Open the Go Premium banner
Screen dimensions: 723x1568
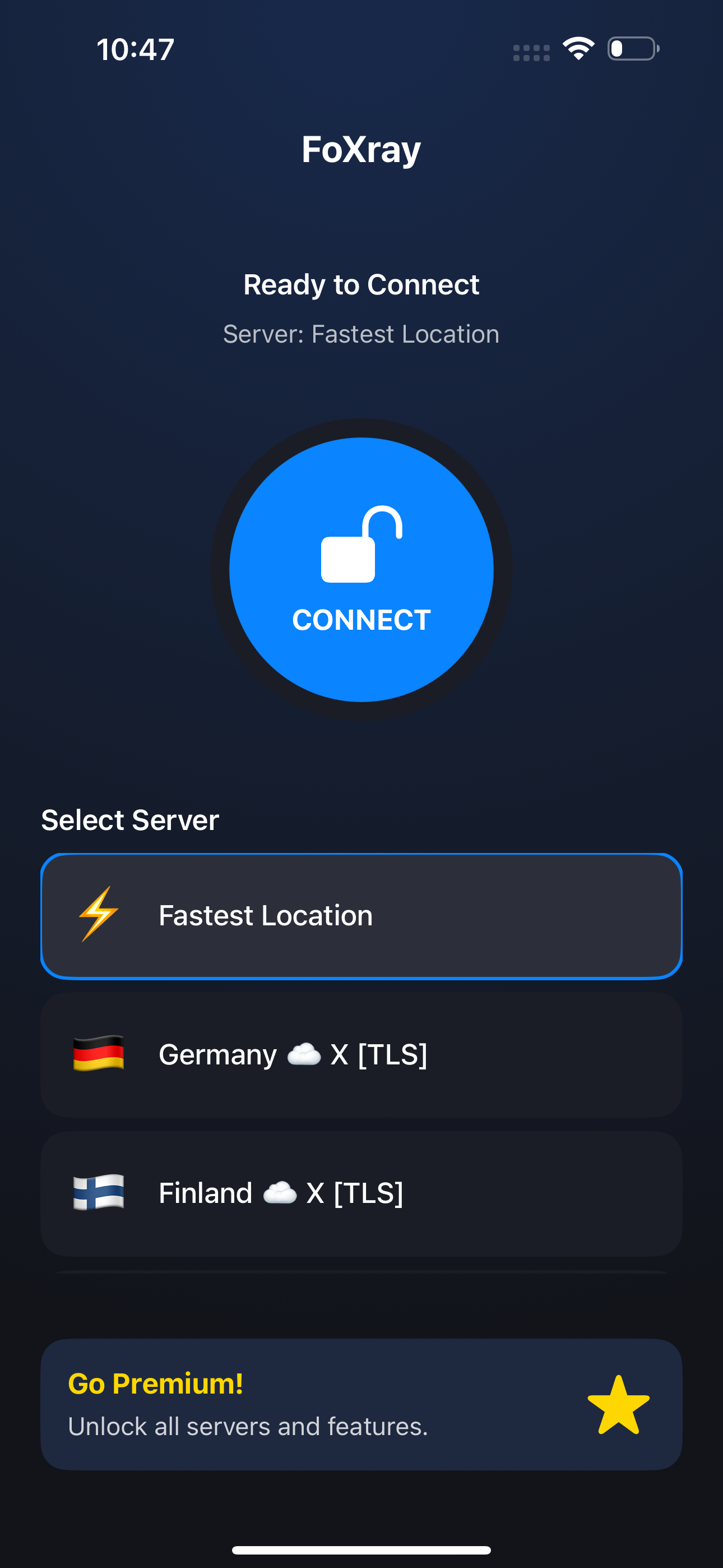tap(361, 1404)
